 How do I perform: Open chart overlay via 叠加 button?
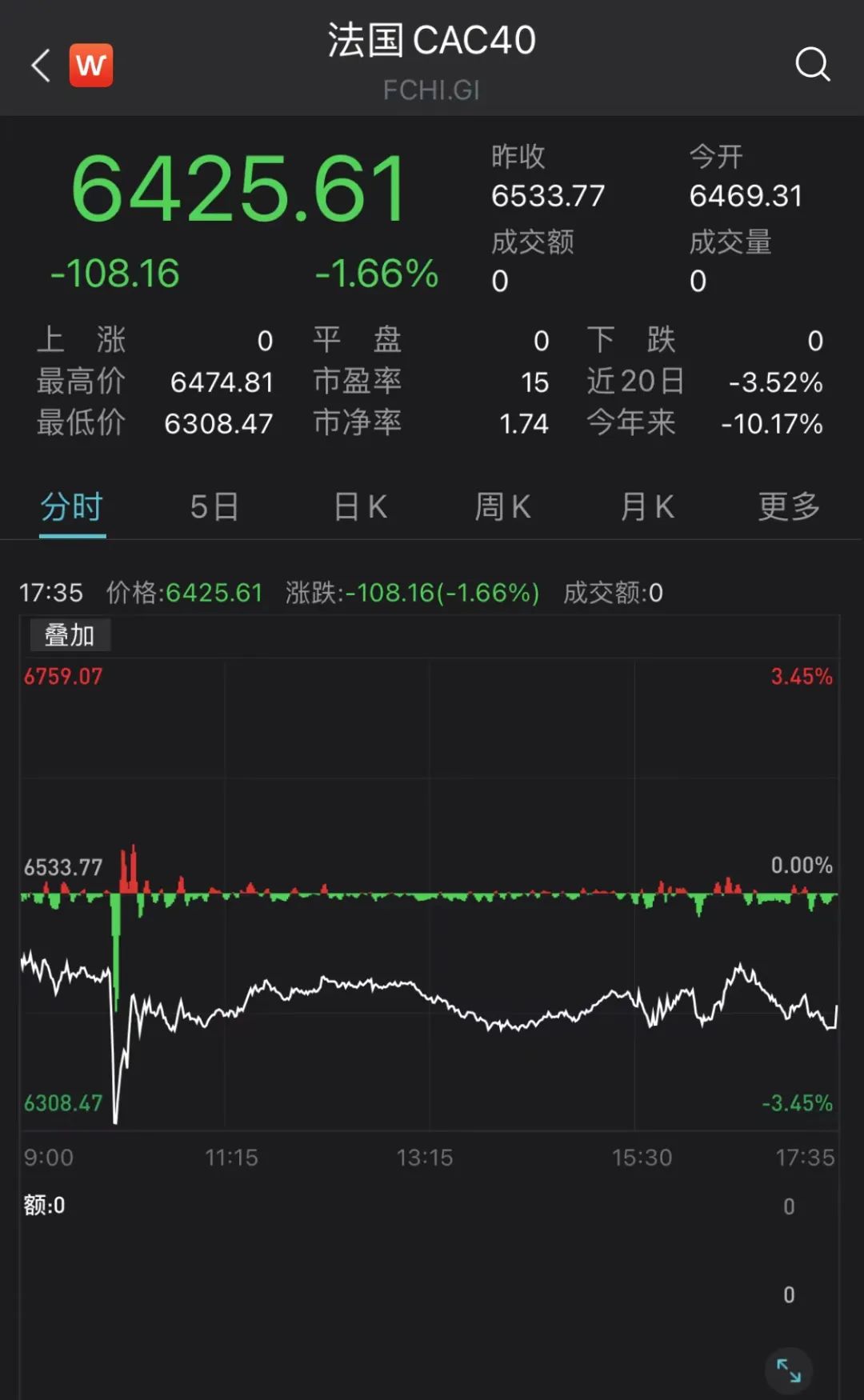click(70, 634)
